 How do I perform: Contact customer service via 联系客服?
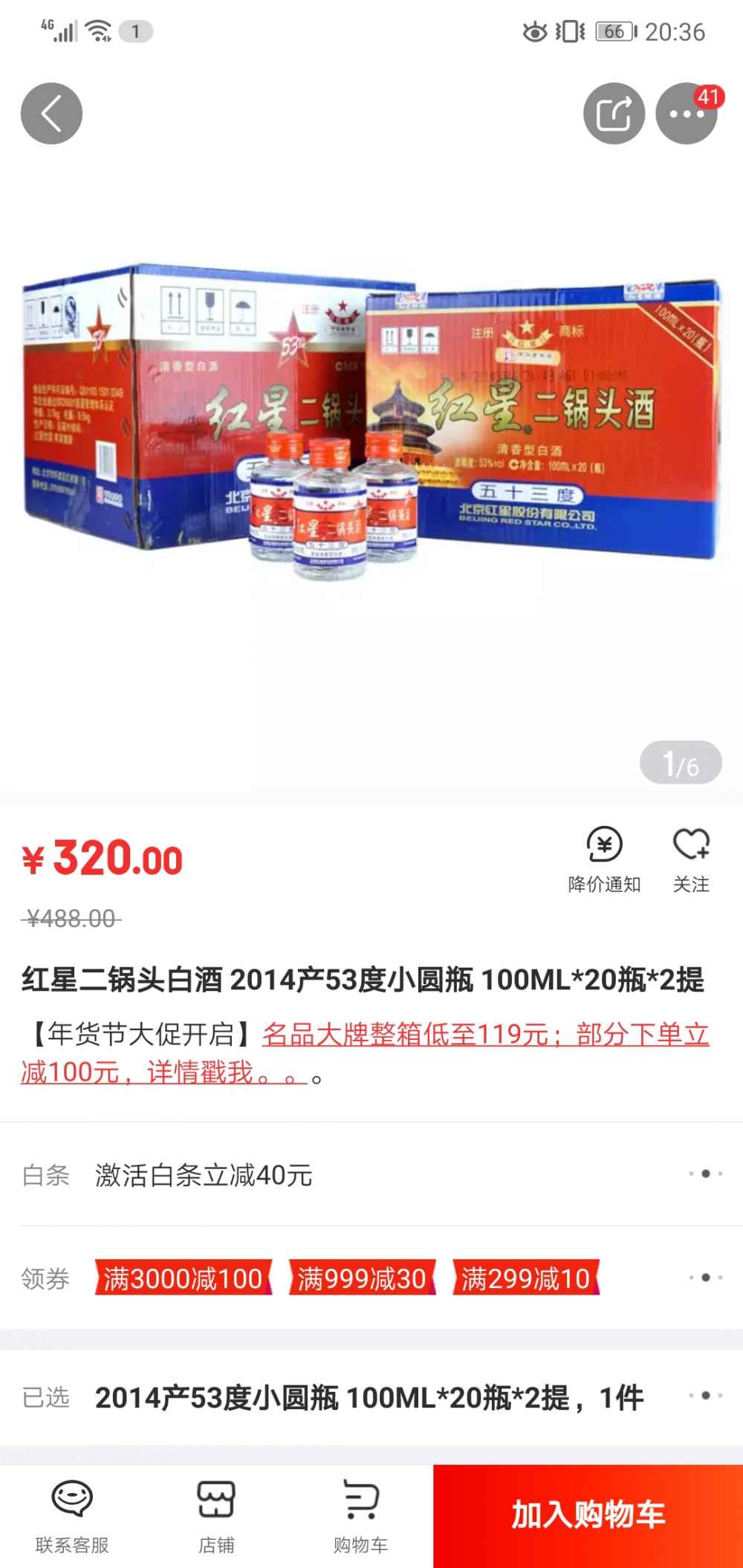tap(72, 1516)
